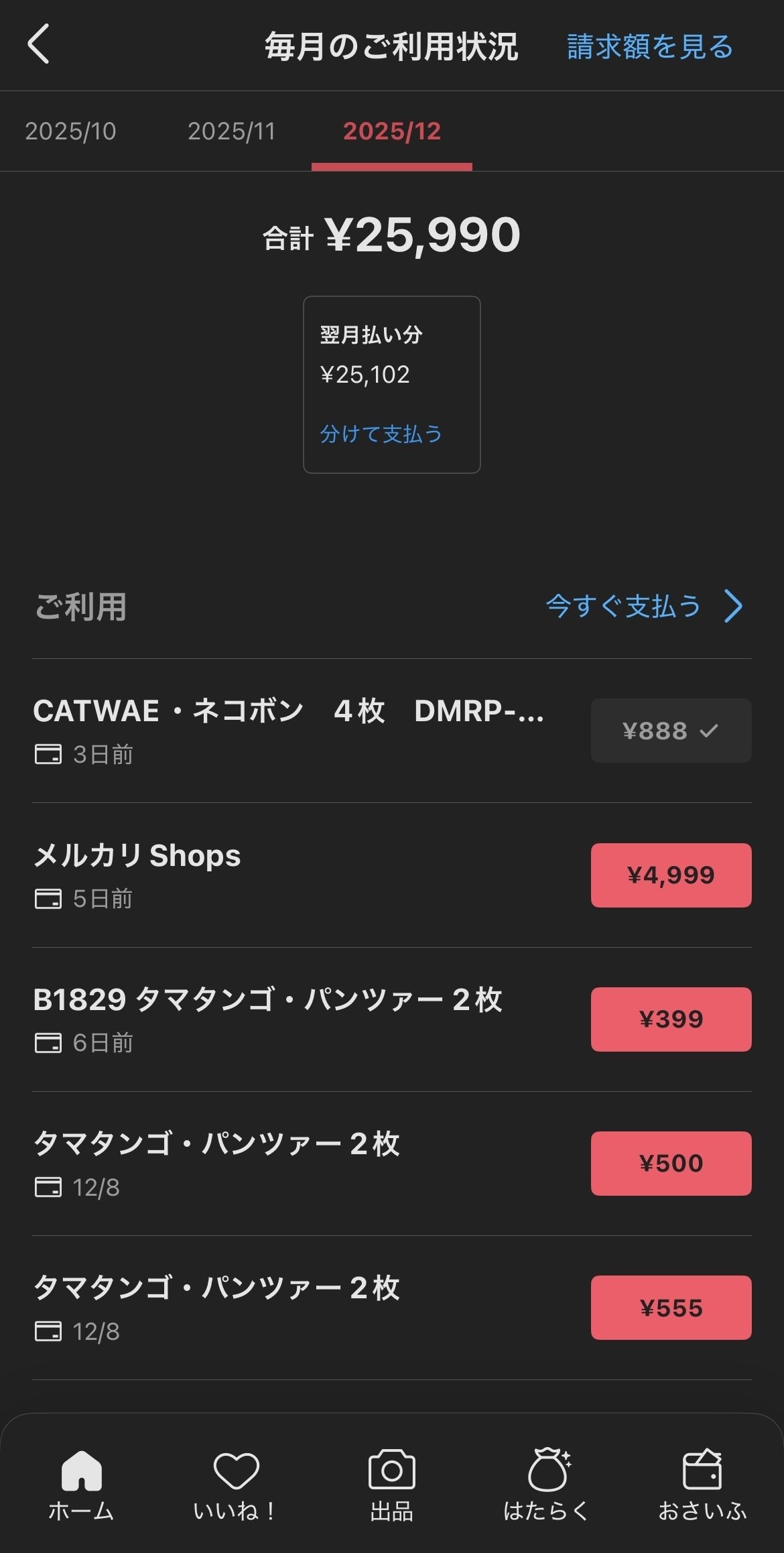The image size is (784, 1553).
Task: Deselect the checked ¥888 CATWAE payment
Action: click(x=671, y=731)
